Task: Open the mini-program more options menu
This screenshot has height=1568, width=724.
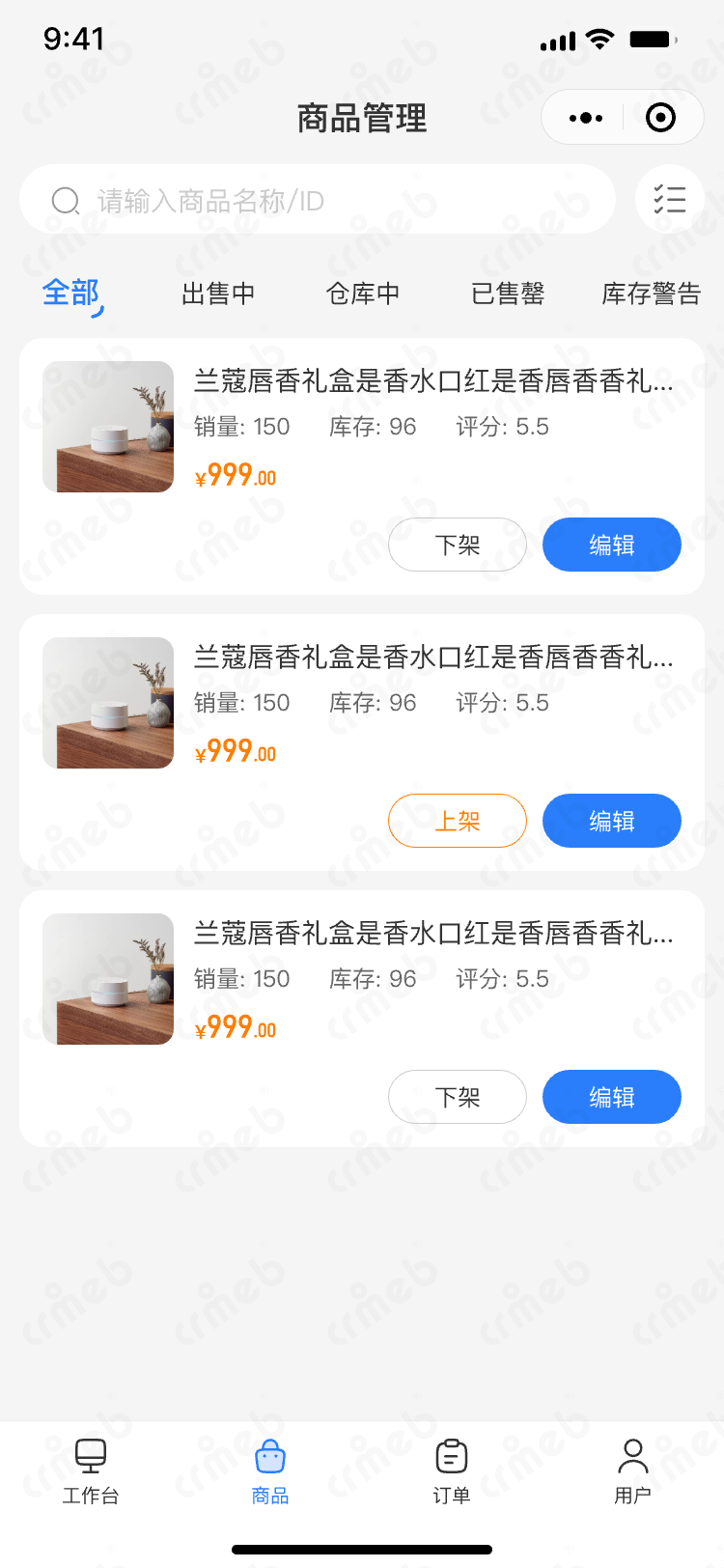Action: click(586, 118)
